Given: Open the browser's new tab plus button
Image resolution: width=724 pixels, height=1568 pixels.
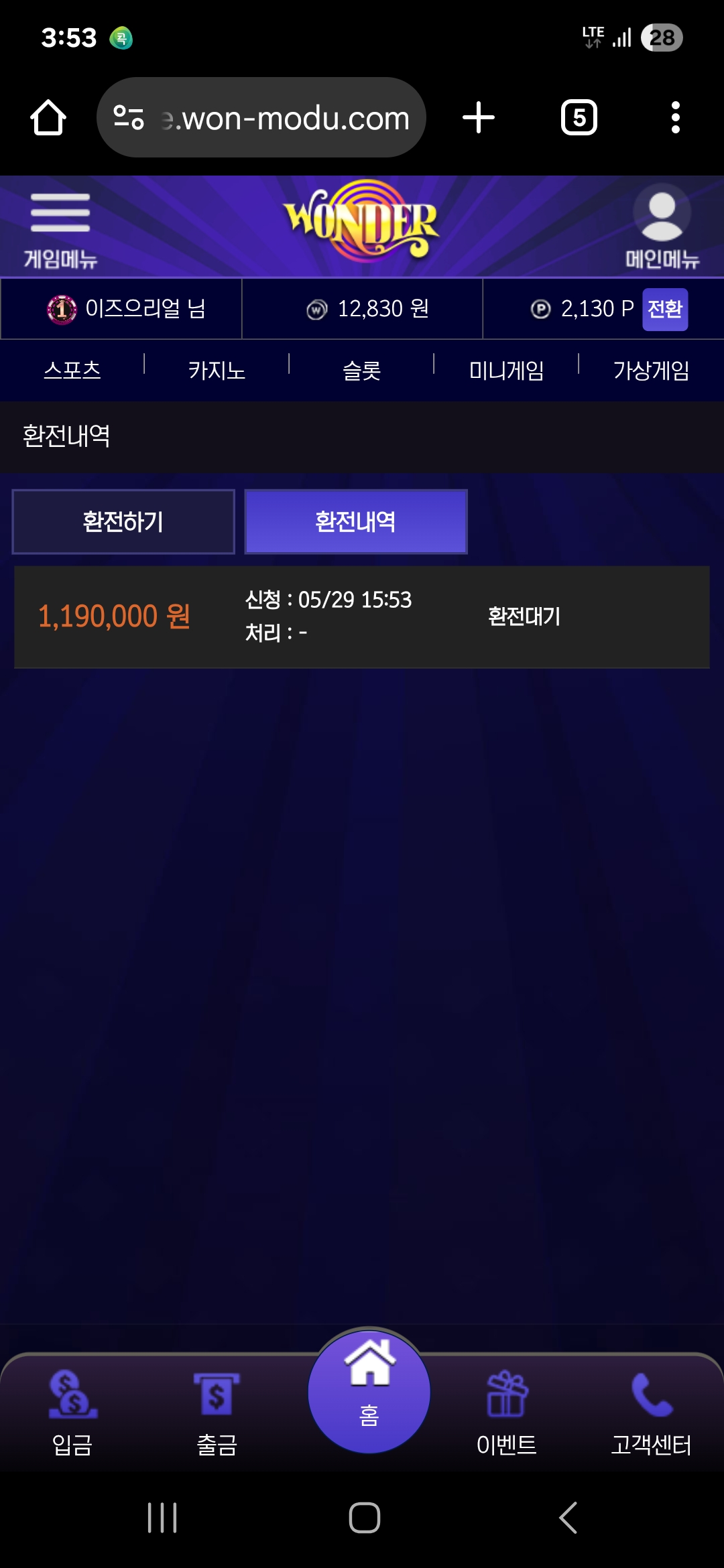Looking at the screenshot, I should (x=479, y=117).
